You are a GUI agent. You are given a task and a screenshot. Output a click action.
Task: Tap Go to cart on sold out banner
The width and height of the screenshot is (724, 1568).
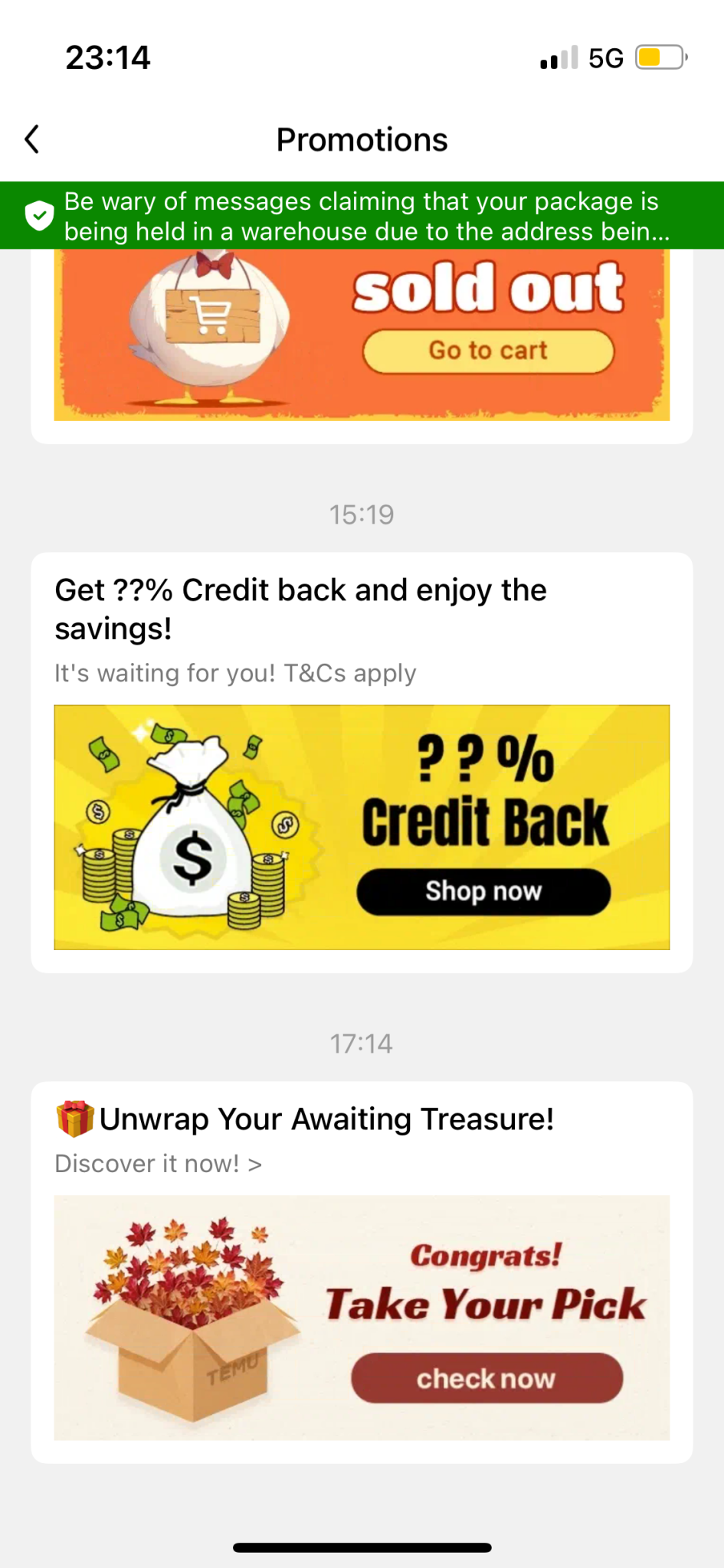point(488,351)
